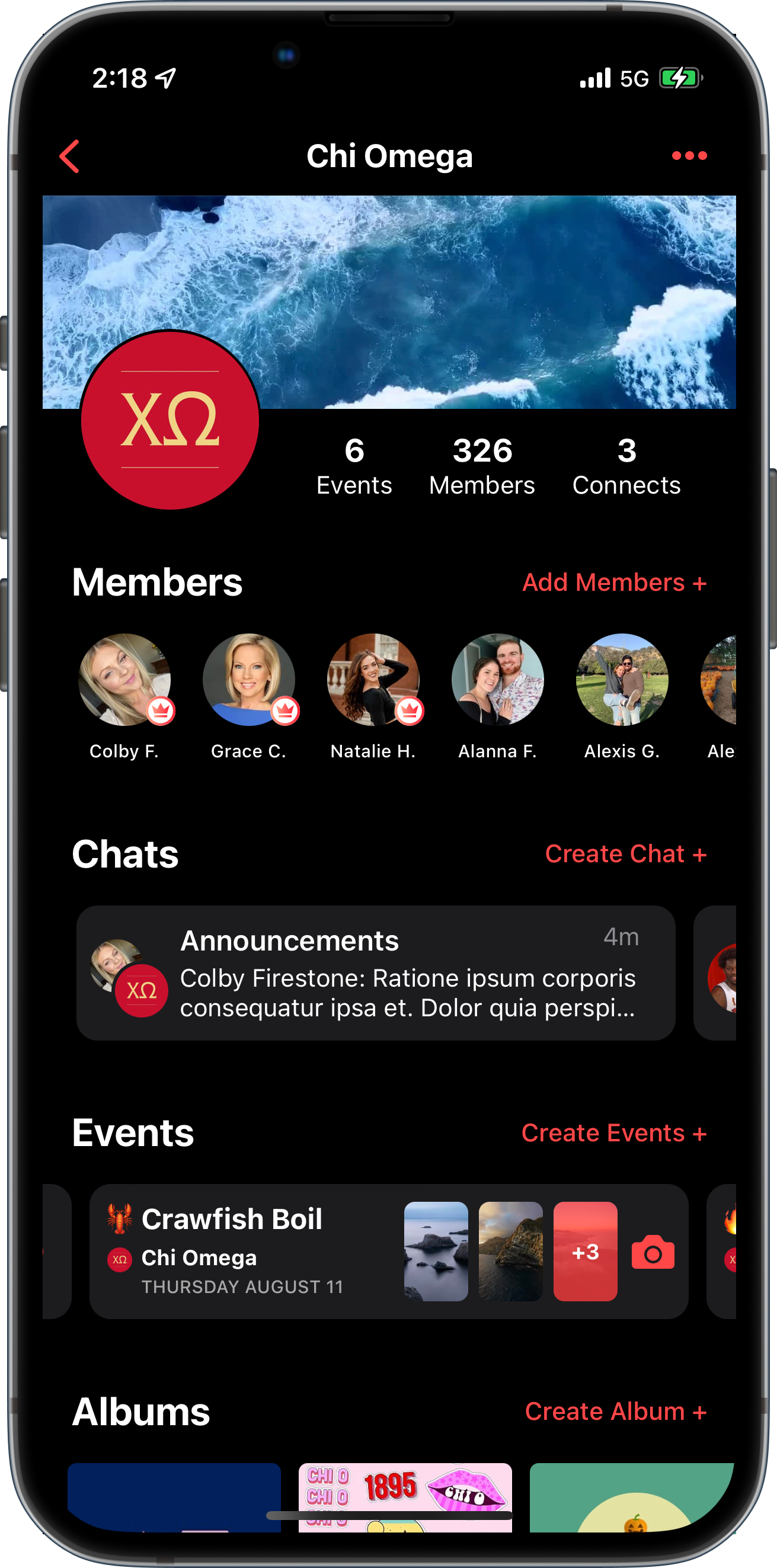This screenshot has width=777, height=1568.
Task: Open Alanna F.'s profile
Action: 497,680
